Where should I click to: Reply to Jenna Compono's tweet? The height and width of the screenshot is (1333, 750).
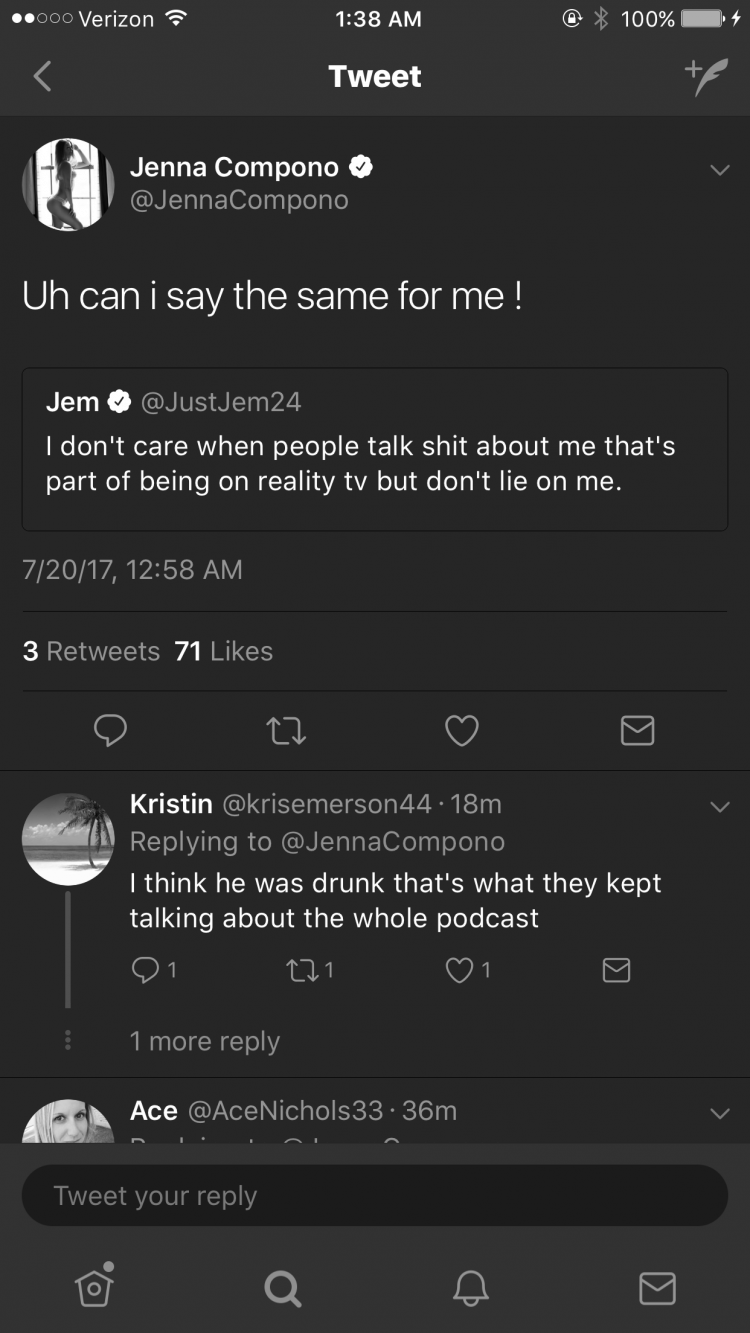pyautogui.click(x=111, y=731)
